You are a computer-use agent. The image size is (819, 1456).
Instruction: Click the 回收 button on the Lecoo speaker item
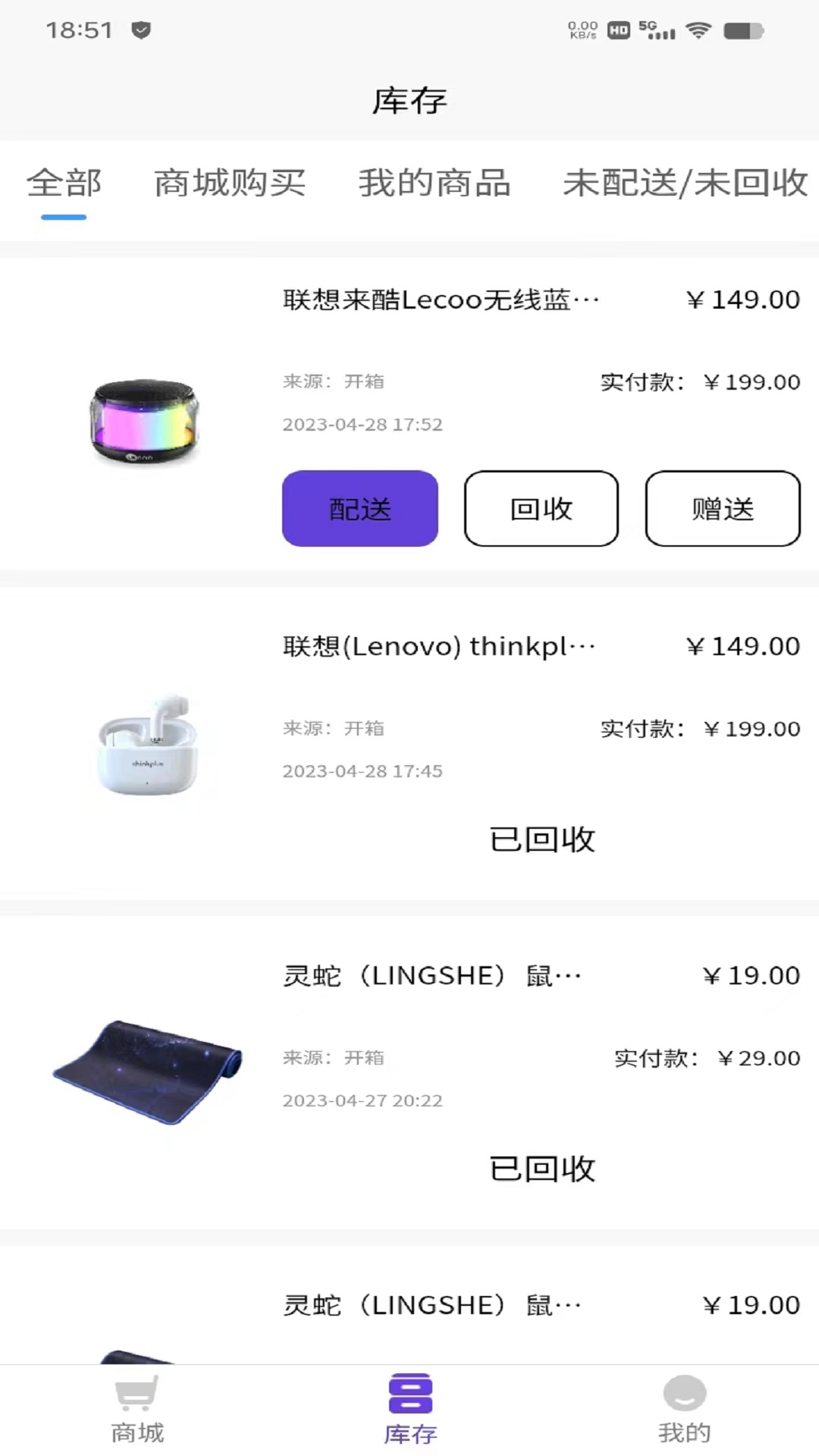coord(541,509)
